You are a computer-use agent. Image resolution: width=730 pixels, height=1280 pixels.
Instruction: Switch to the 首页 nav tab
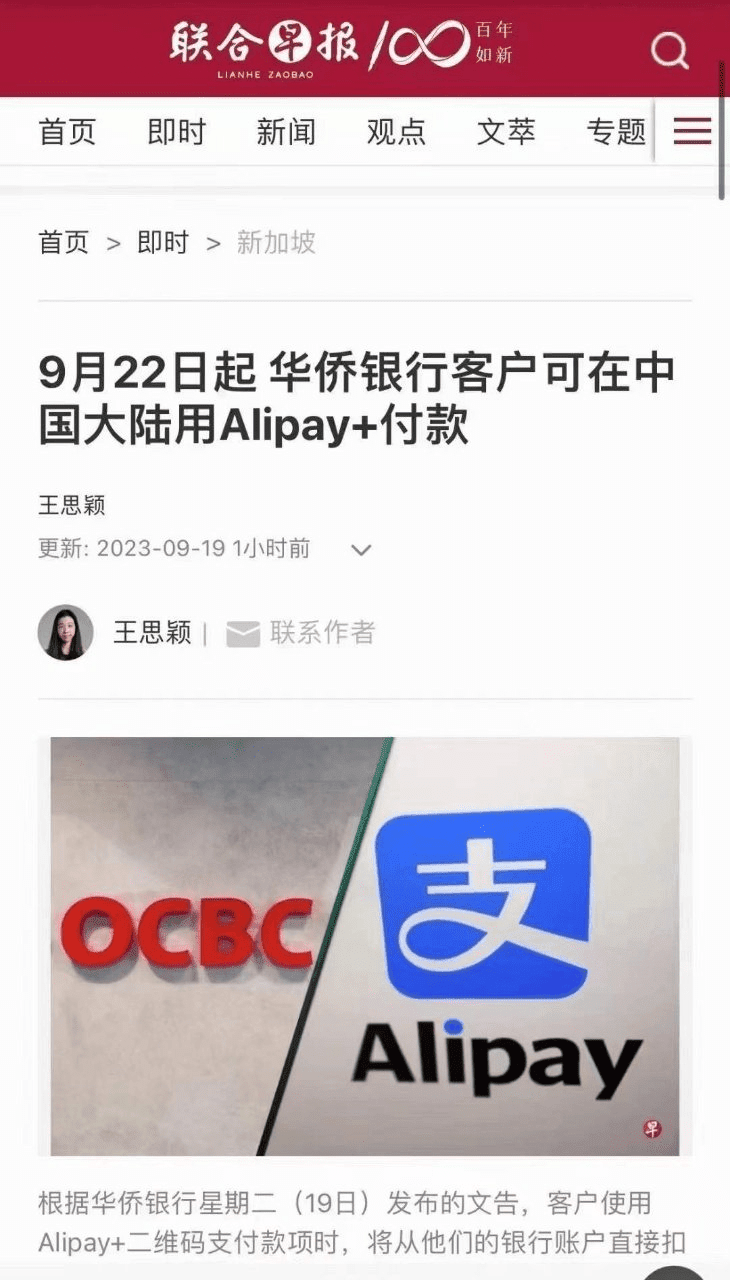[67, 132]
